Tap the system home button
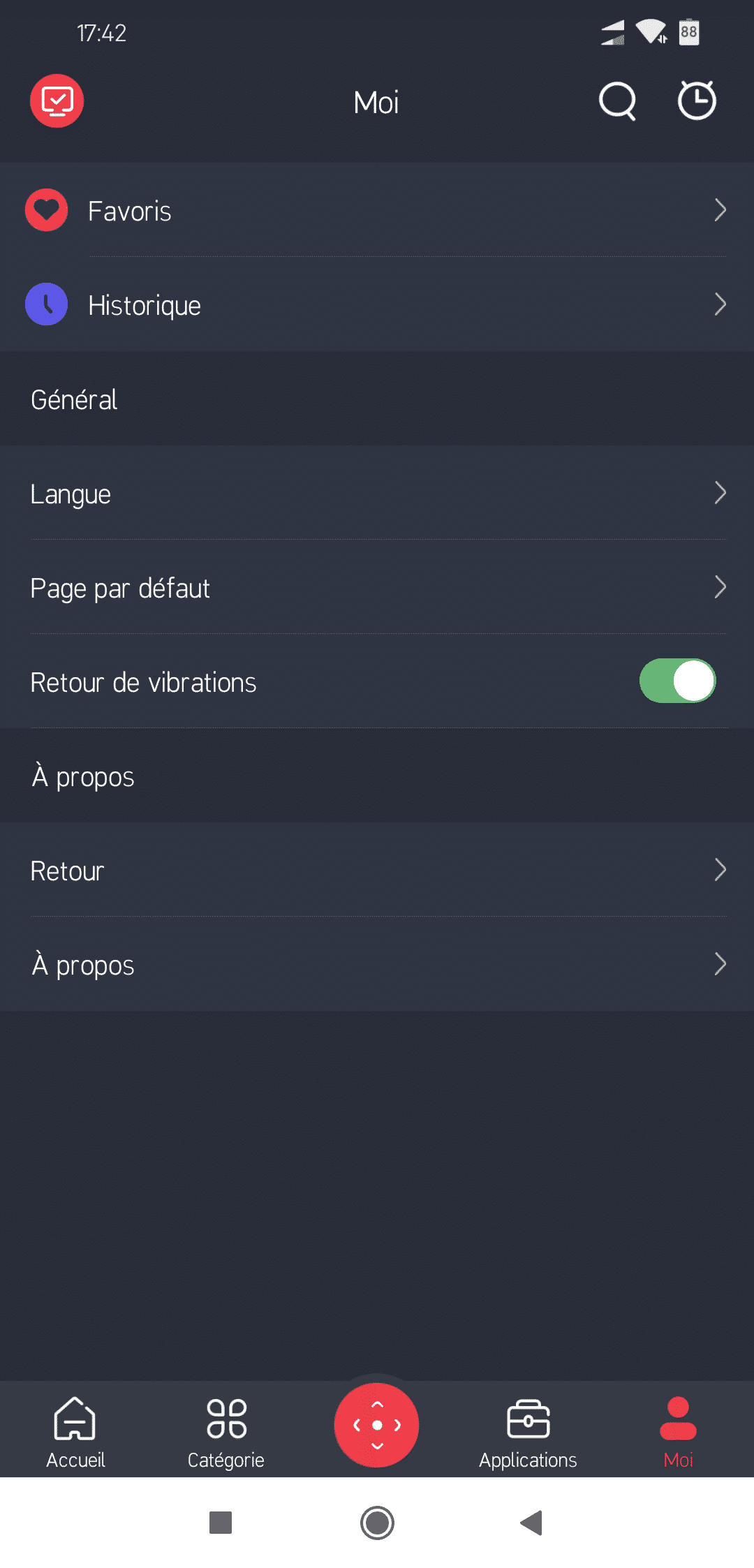 click(x=377, y=1523)
